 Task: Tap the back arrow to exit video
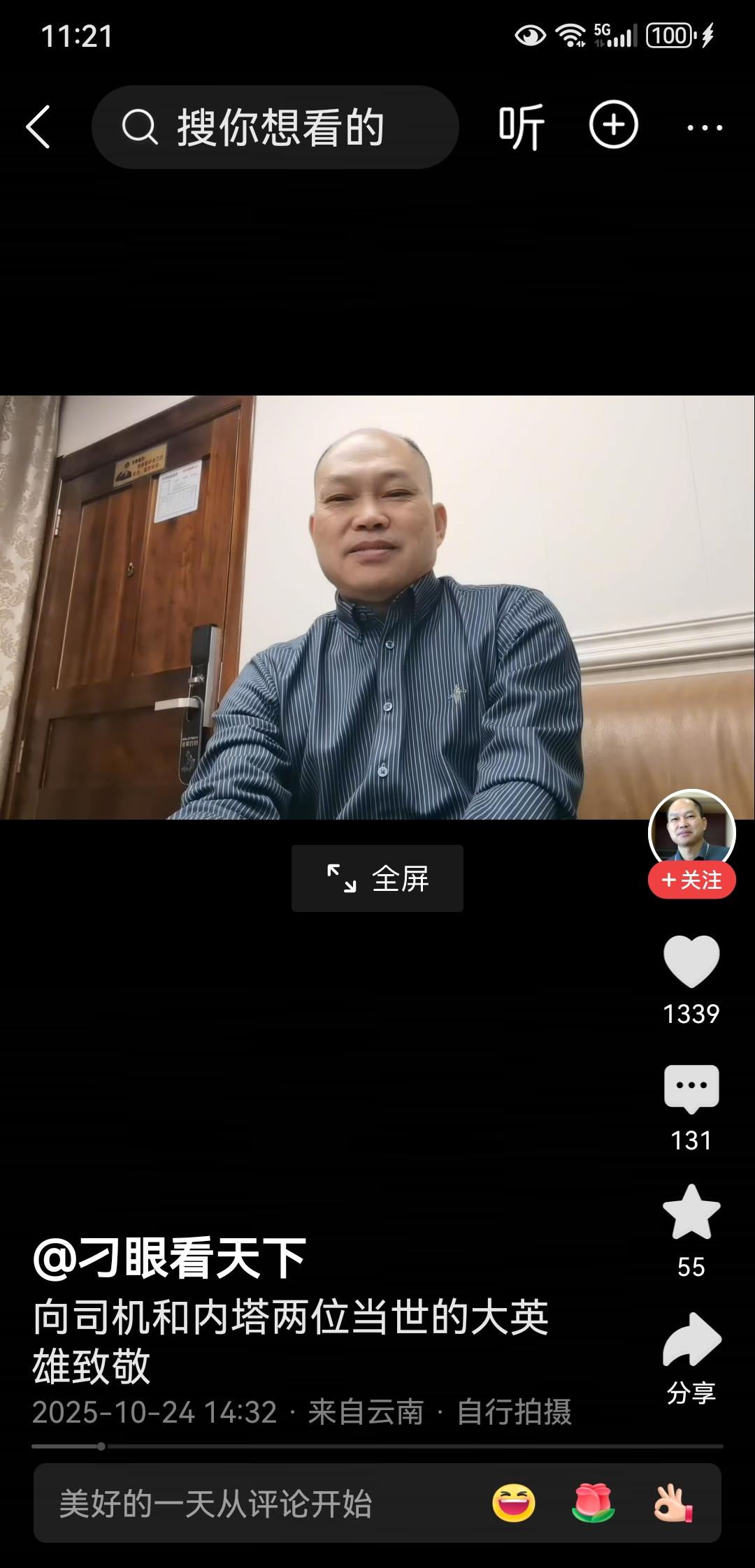(40, 126)
